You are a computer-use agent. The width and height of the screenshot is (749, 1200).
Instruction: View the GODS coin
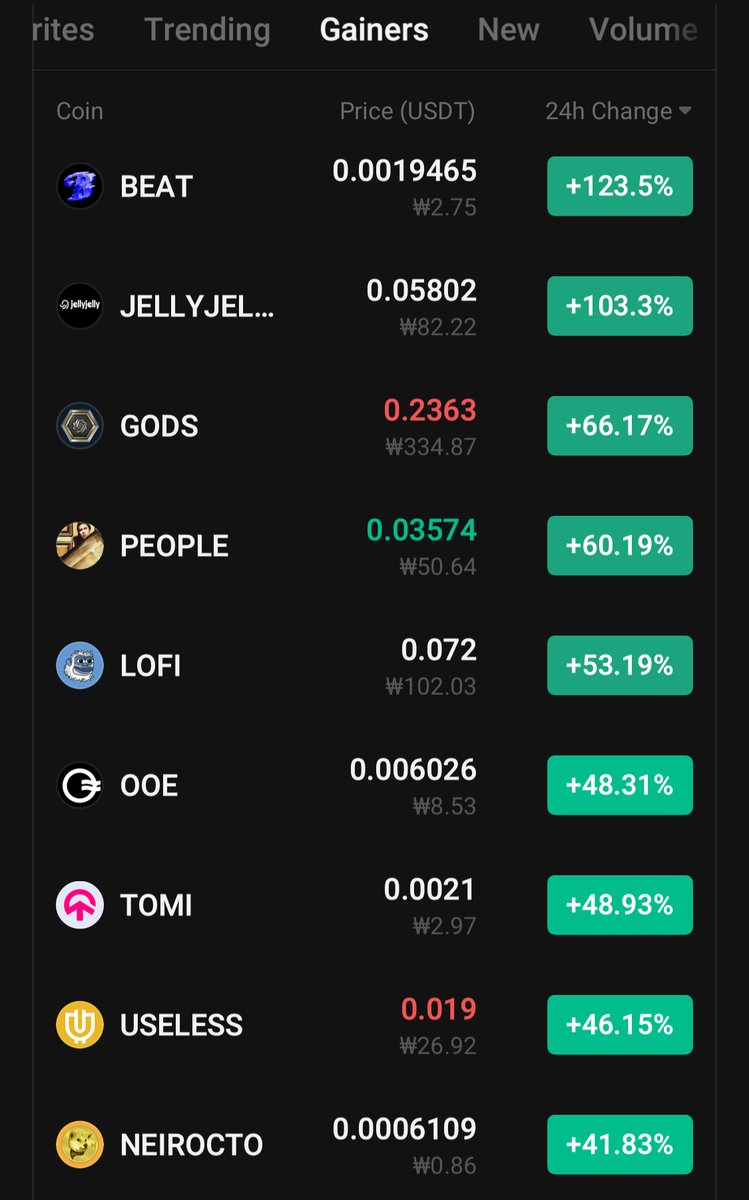(374, 426)
